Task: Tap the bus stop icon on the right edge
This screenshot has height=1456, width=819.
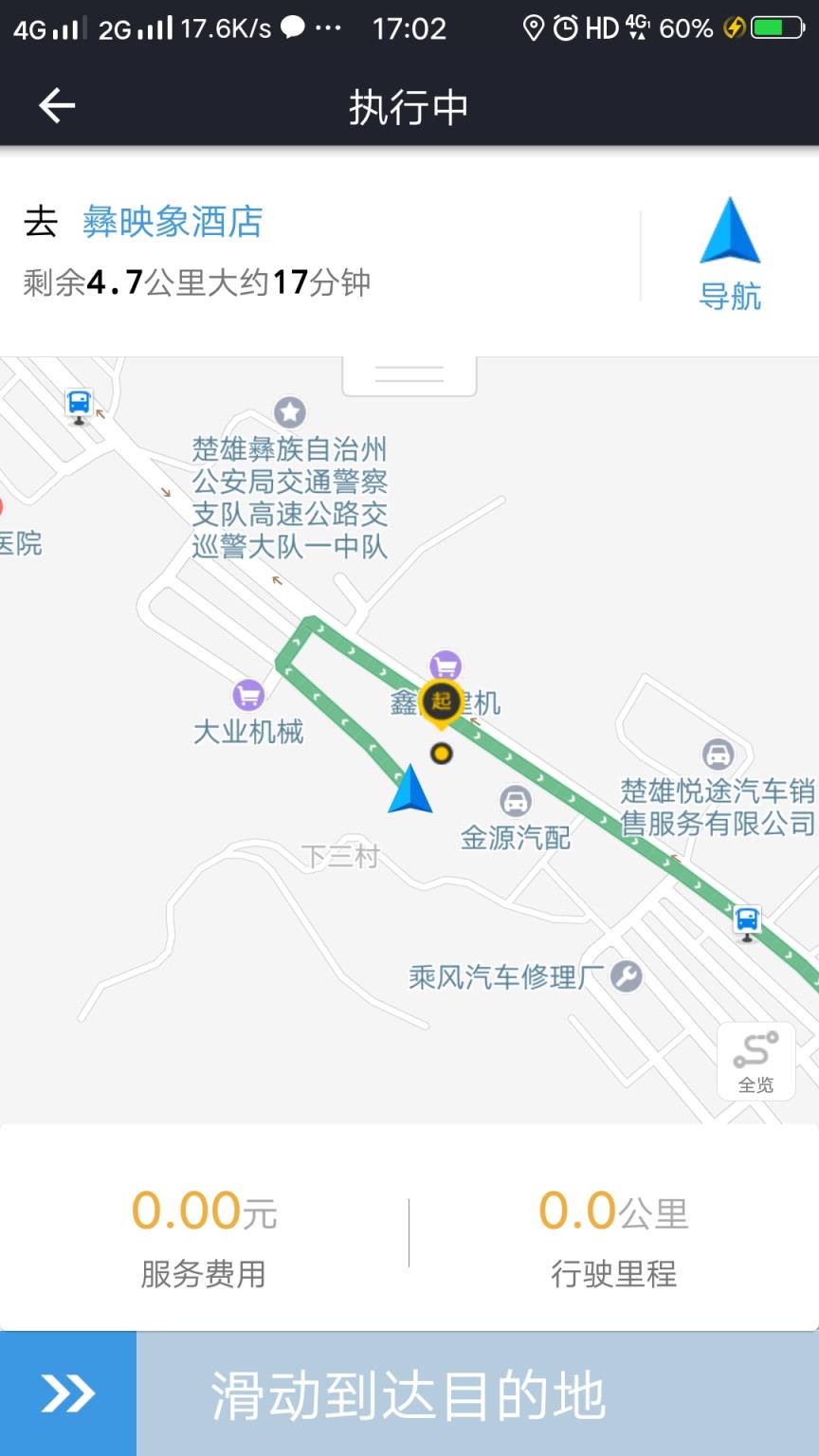Action: [747, 920]
